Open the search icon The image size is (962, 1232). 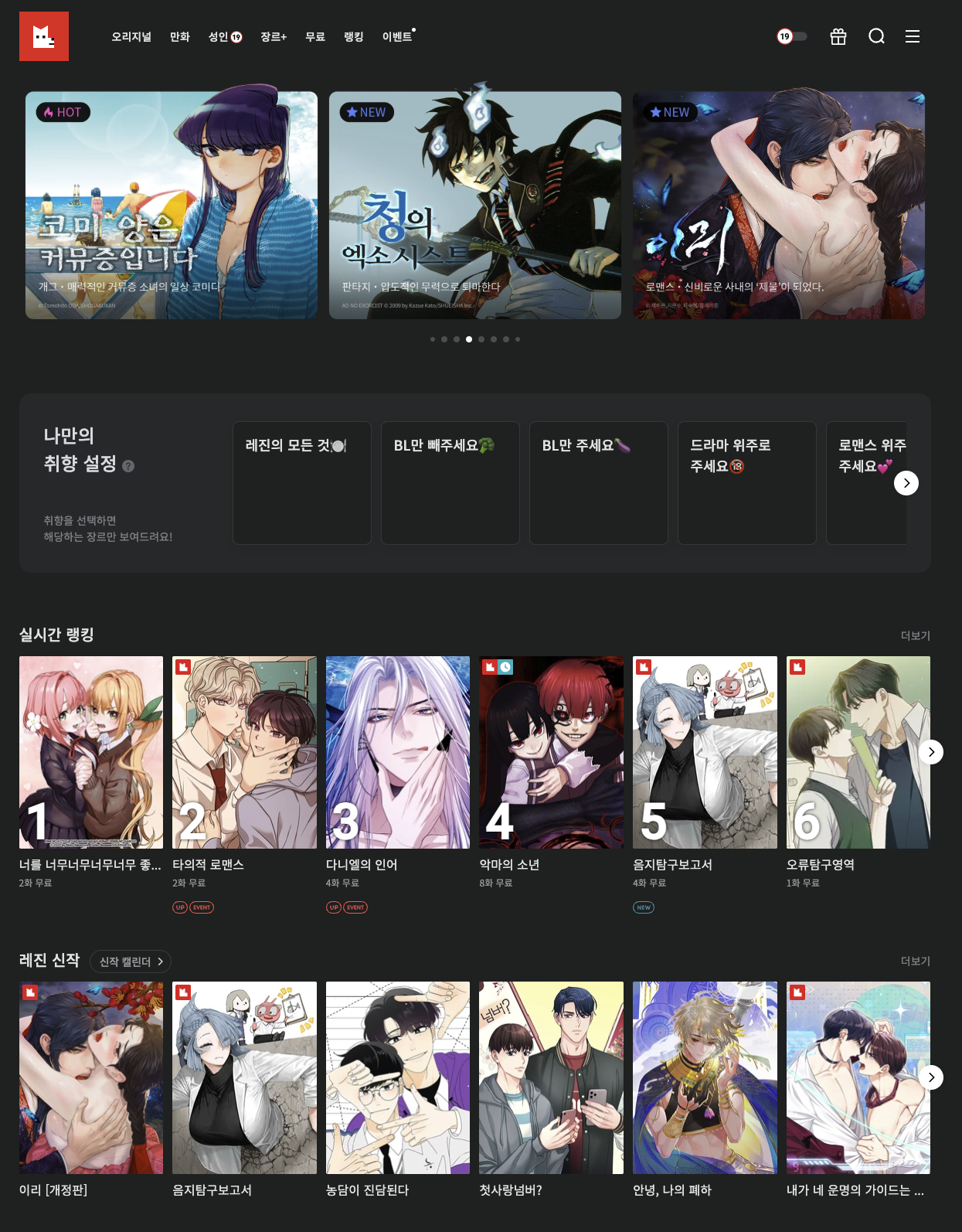[x=876, y=36]
